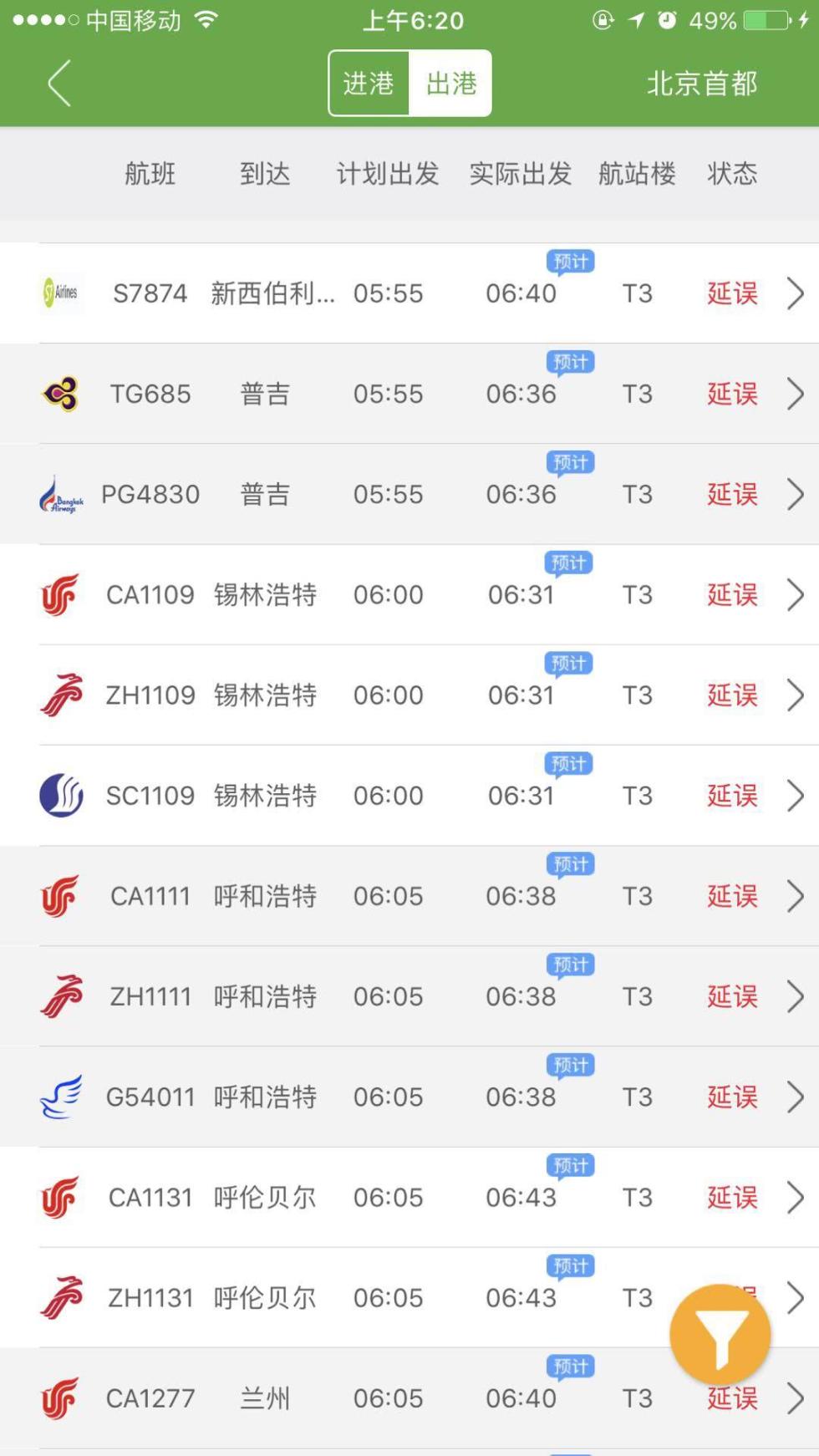View flight CA1131 to 呼伦贝尔

click(409, 1197)
